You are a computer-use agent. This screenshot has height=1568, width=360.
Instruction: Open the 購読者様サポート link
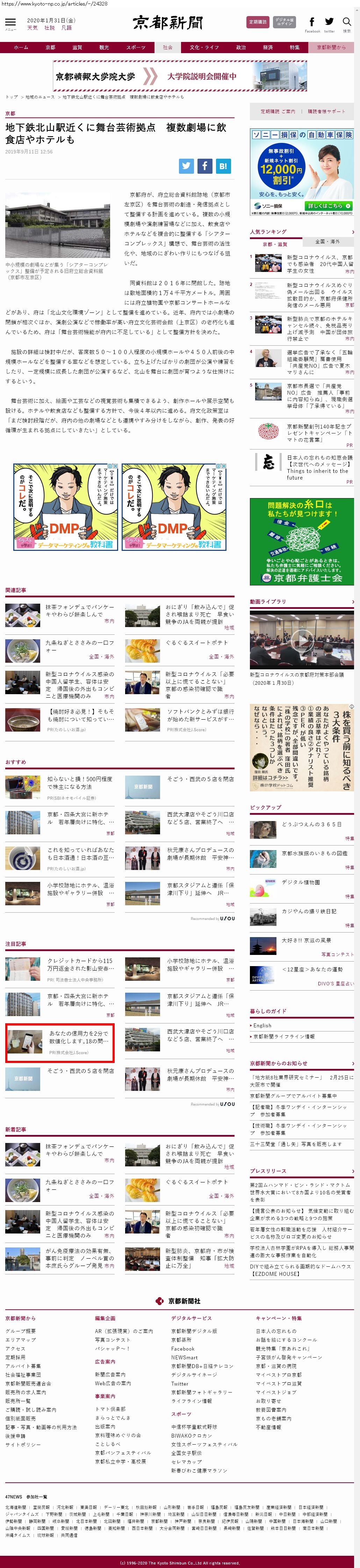pyautogui.click(x=326, y=112)
